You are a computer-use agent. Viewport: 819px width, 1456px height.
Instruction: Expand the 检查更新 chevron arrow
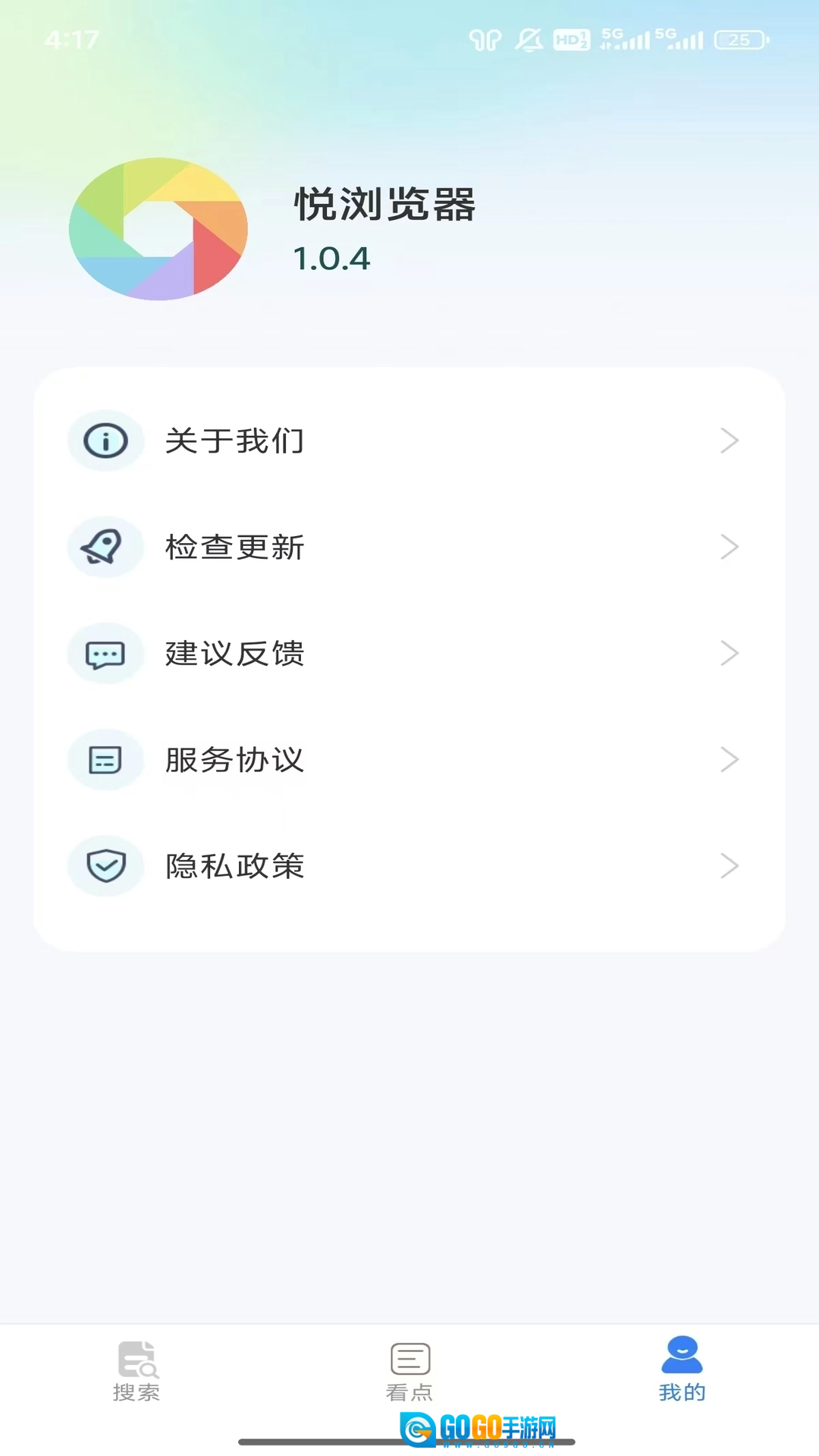(729, 547)
